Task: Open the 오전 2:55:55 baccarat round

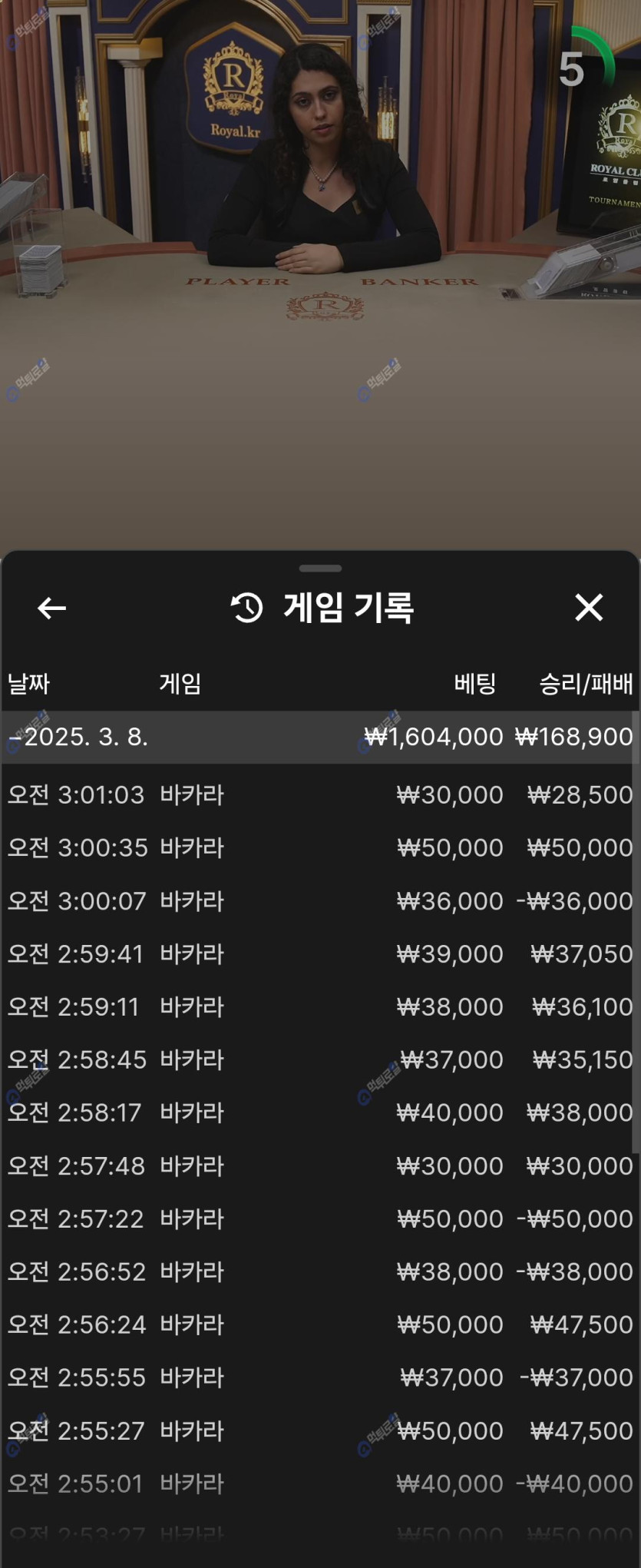Action: pos(319,1377)
